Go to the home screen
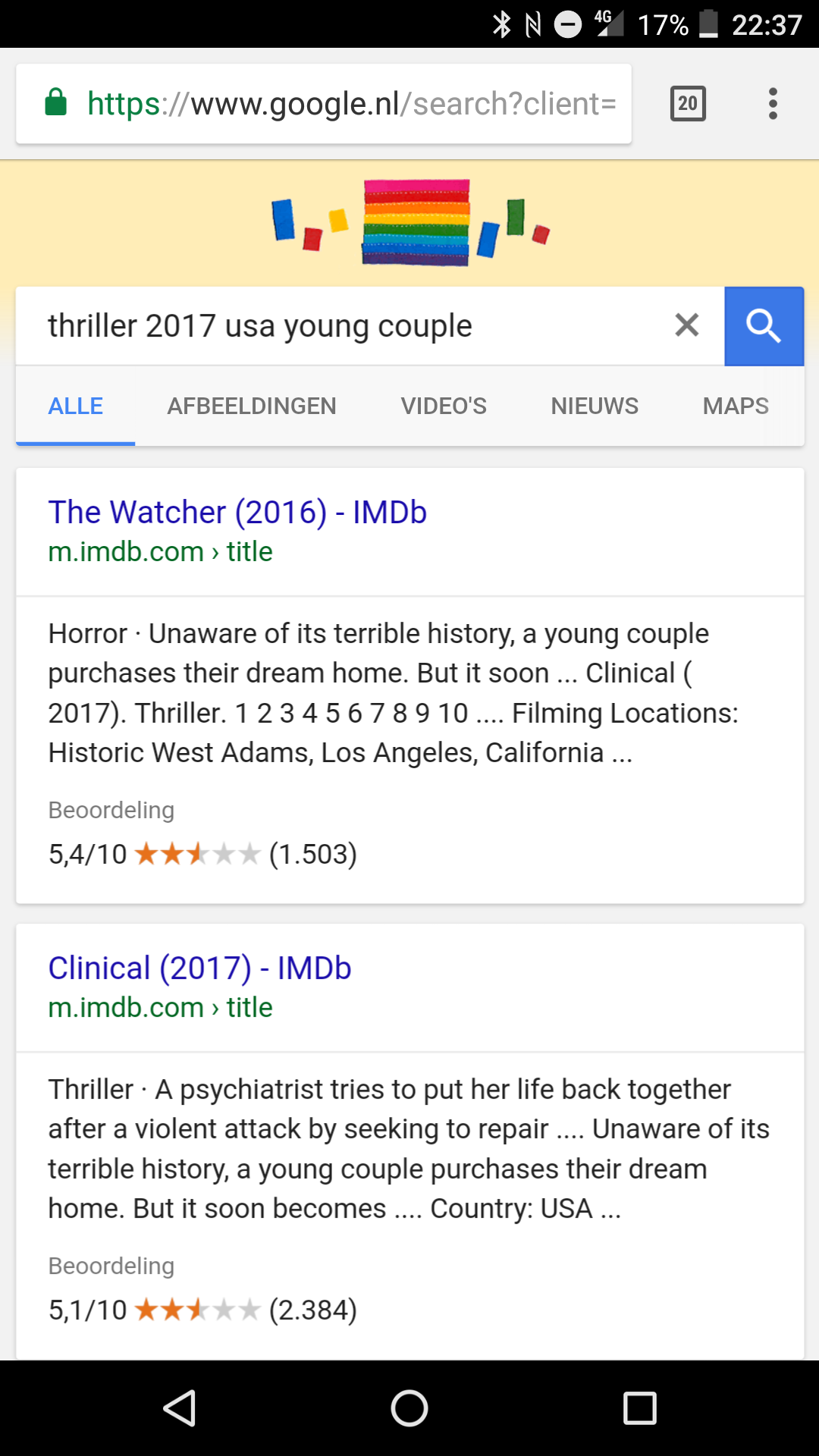 point(409,1408)
